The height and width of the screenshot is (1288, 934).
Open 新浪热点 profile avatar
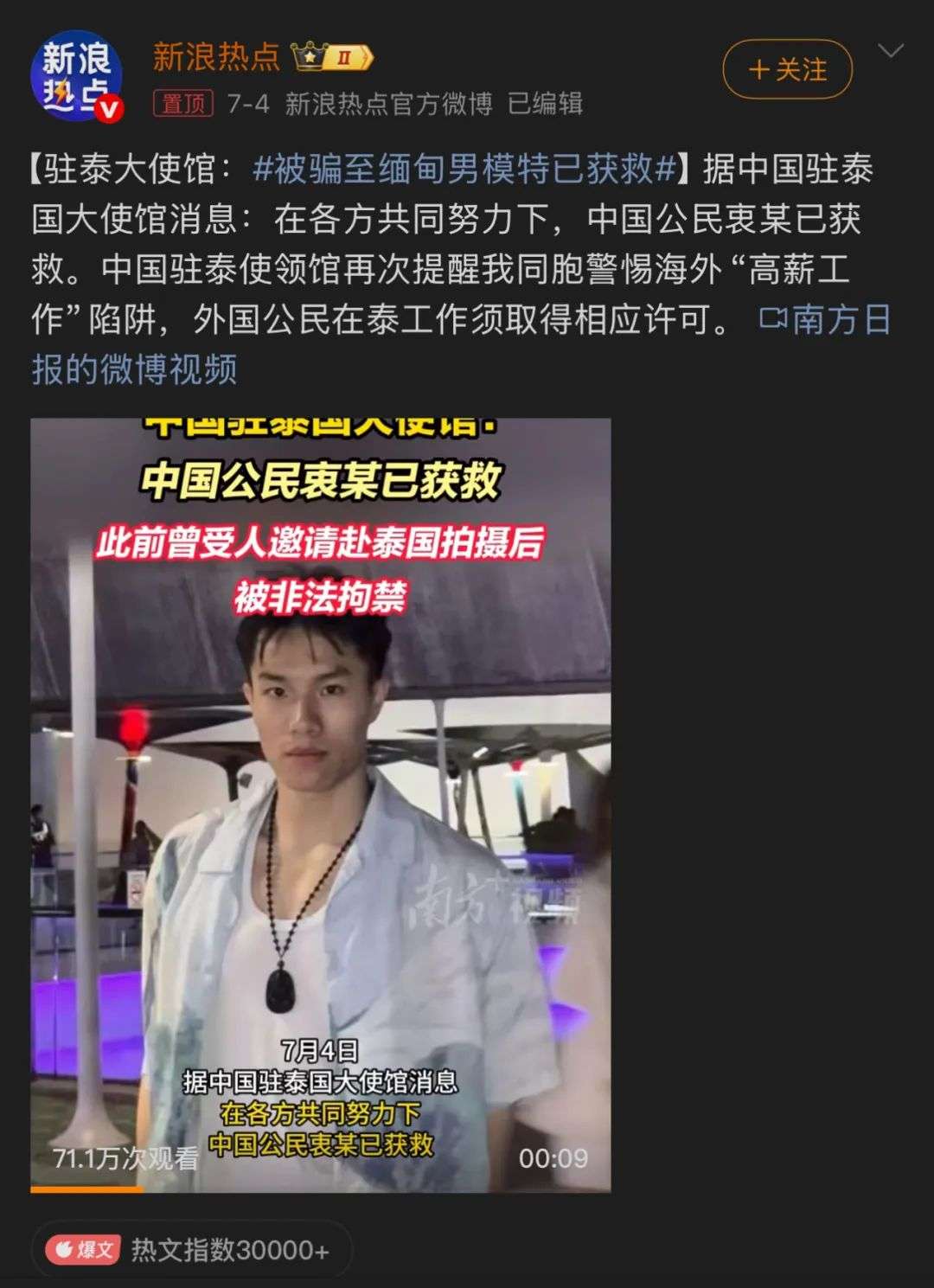[x=76, y=75]
